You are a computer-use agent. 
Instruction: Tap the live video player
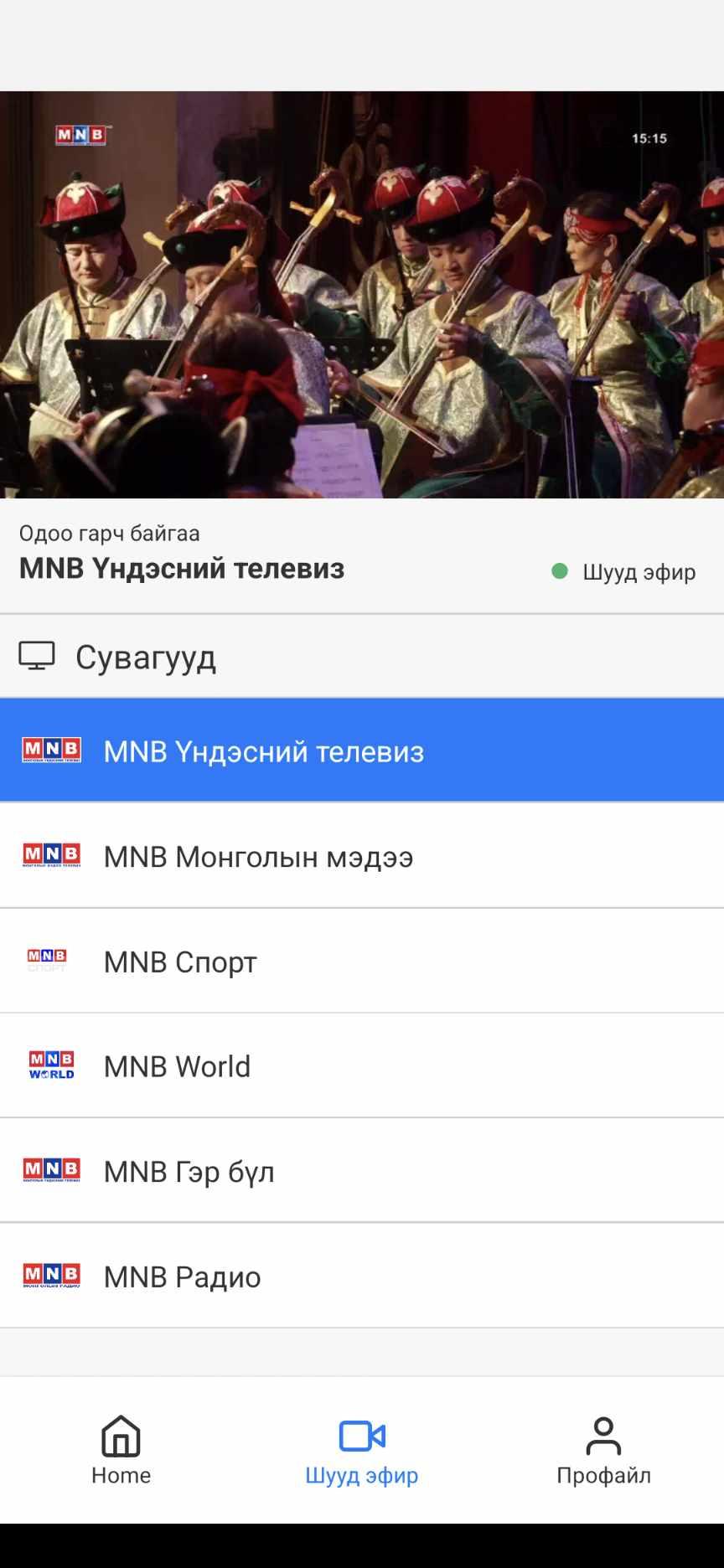point(362,295)
